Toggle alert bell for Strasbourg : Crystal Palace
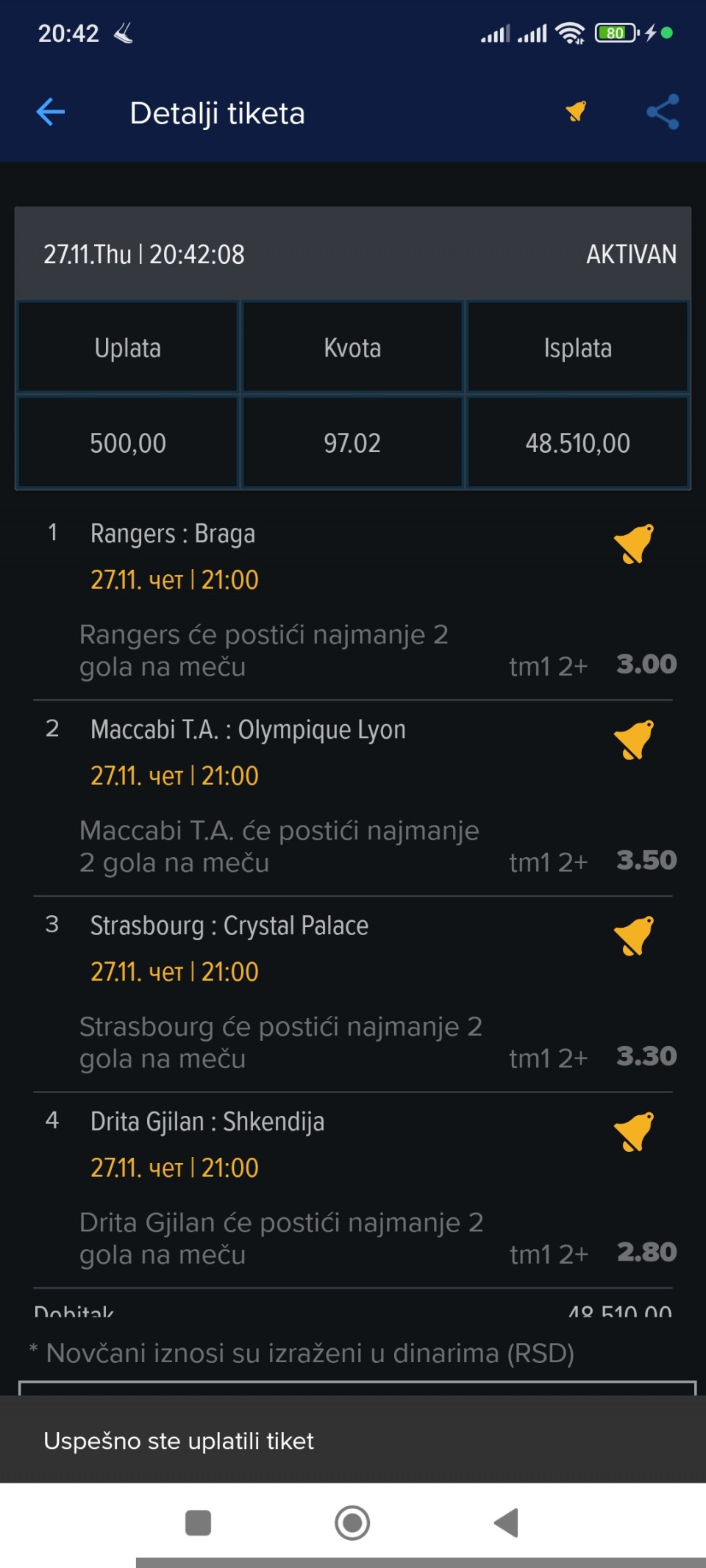706x1568 pixels. point(633,936)
